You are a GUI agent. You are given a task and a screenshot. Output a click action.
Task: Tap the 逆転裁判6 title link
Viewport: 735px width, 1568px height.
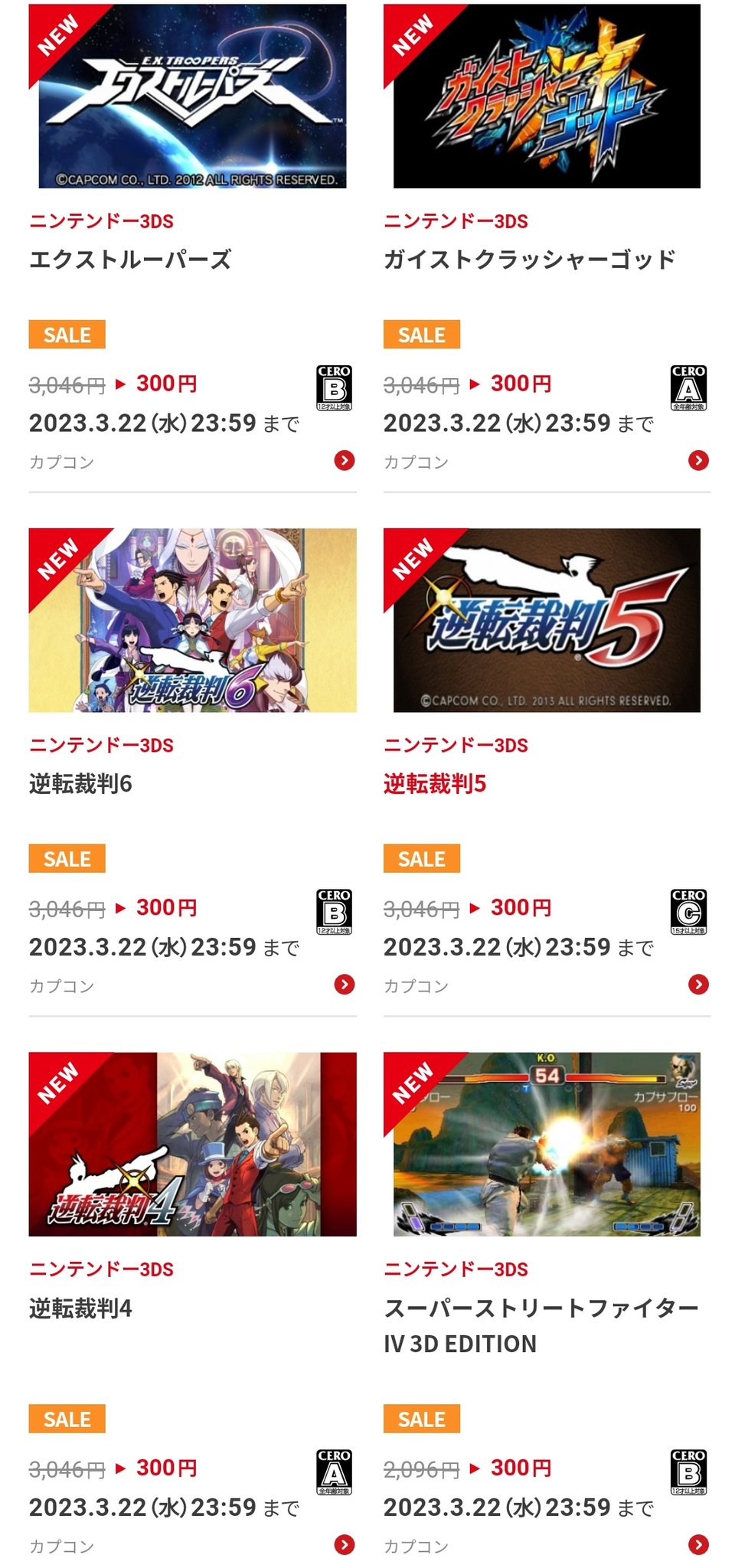tap(80, 784)
